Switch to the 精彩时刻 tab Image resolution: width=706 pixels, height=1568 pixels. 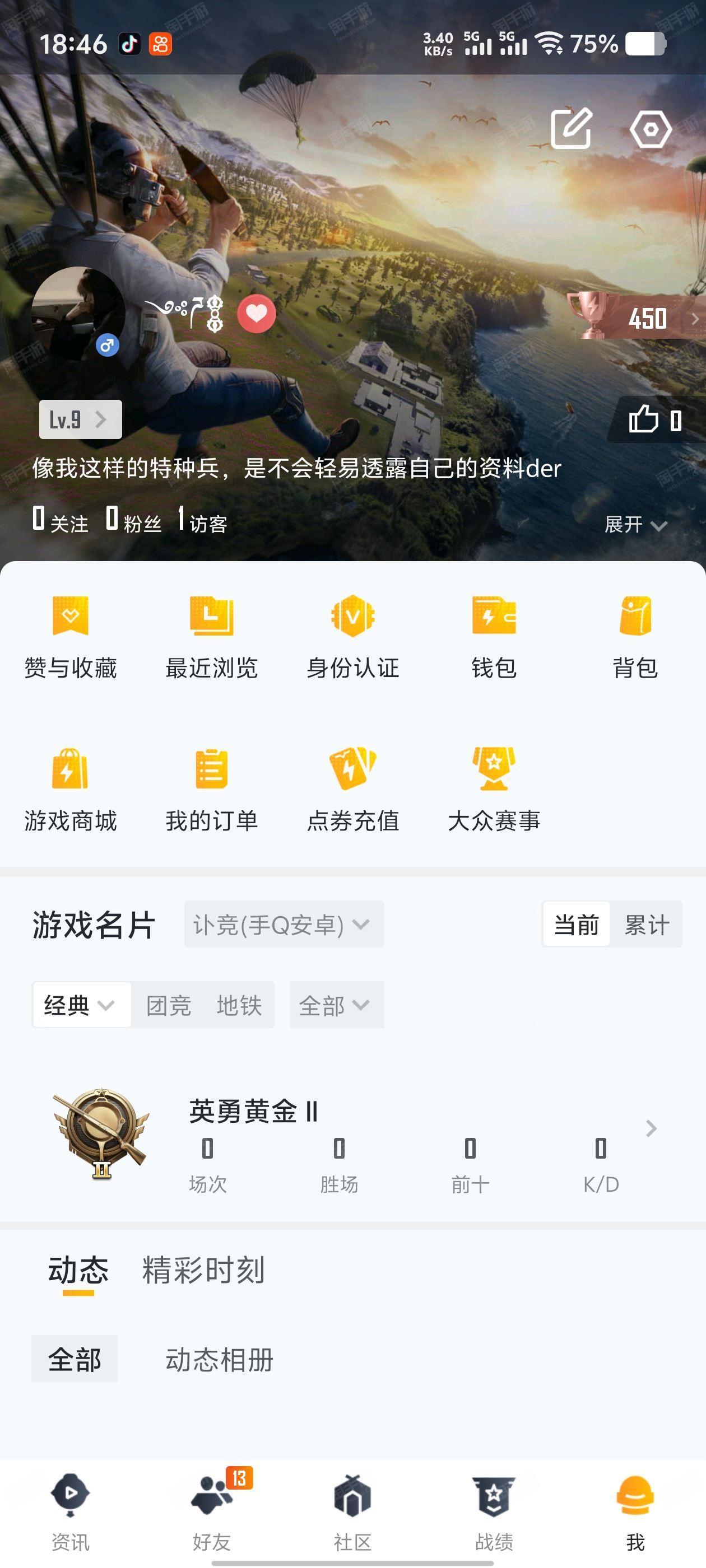pos(203,1270)
